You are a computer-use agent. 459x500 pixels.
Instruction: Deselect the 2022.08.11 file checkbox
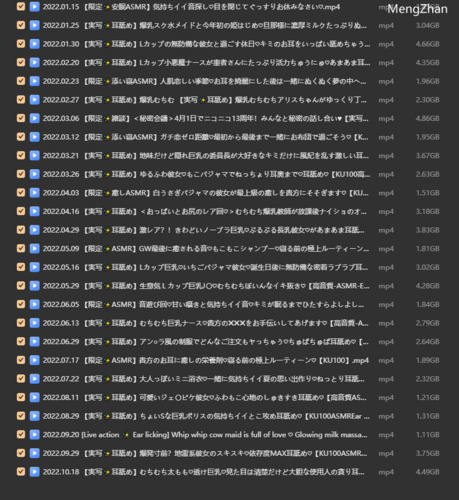pyautogui.click(x=21, y=397)
